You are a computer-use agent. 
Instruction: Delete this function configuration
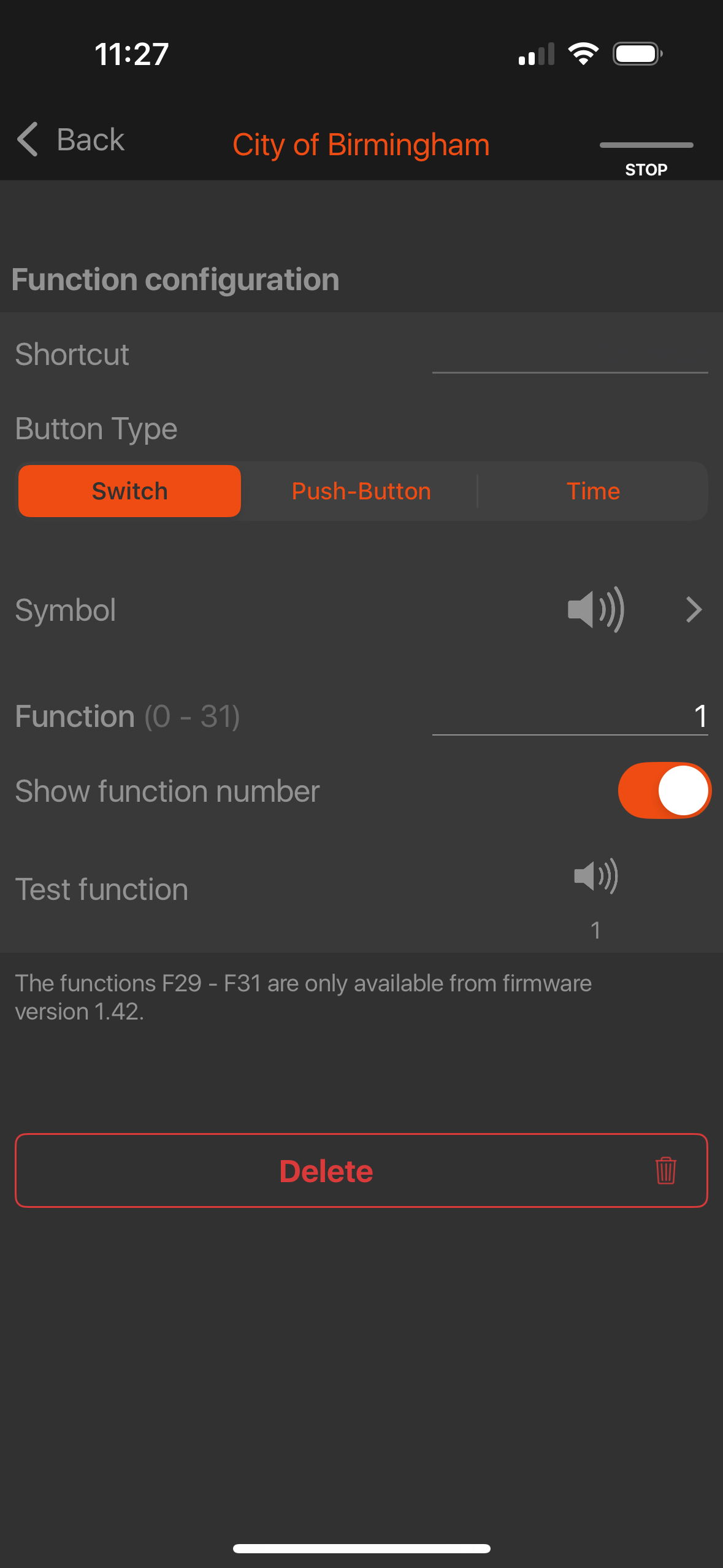tap(361, 1170)
